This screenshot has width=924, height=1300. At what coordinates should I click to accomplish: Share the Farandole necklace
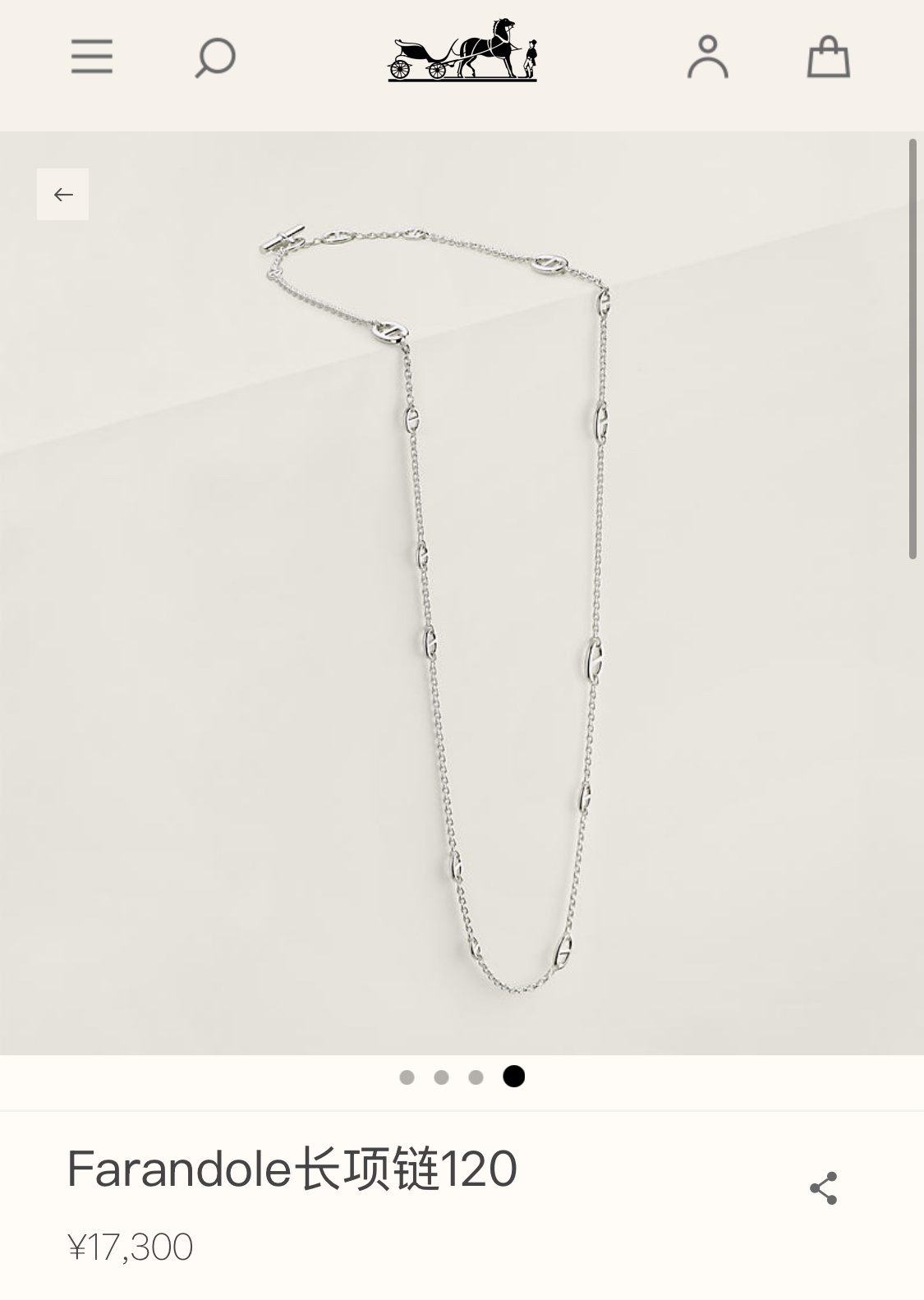(x=823, y=1188)
